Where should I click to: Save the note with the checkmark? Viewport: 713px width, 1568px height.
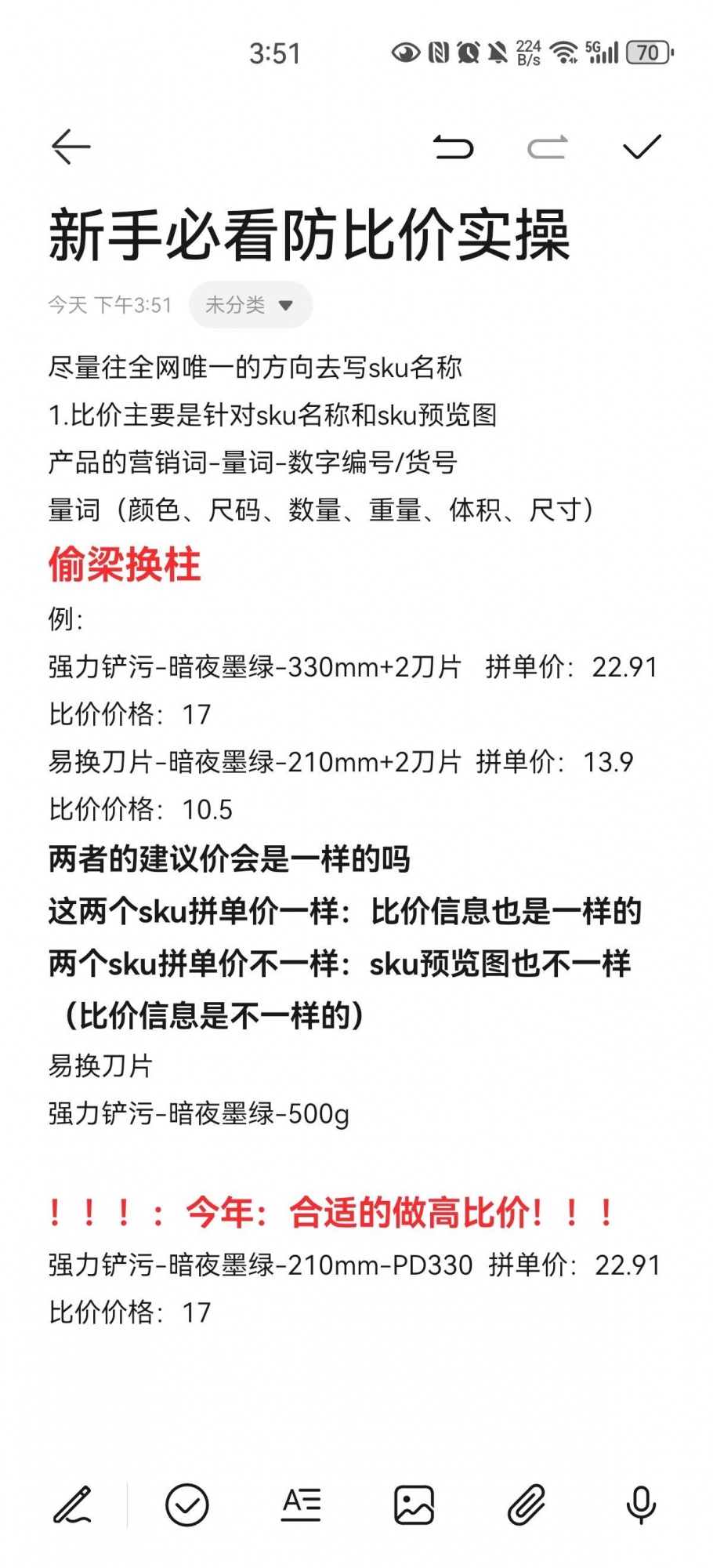(642, 147)
